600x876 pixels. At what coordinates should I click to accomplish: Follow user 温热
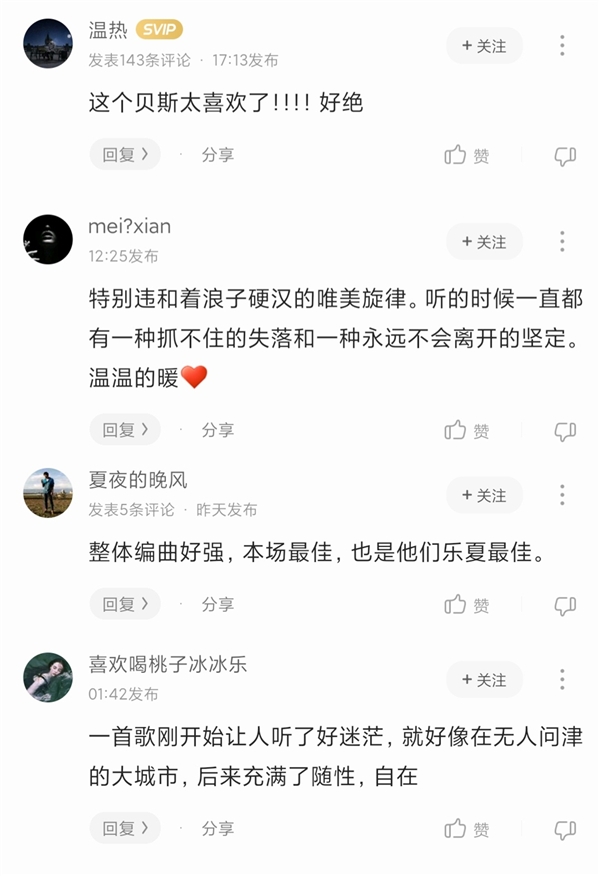[484, 46]
